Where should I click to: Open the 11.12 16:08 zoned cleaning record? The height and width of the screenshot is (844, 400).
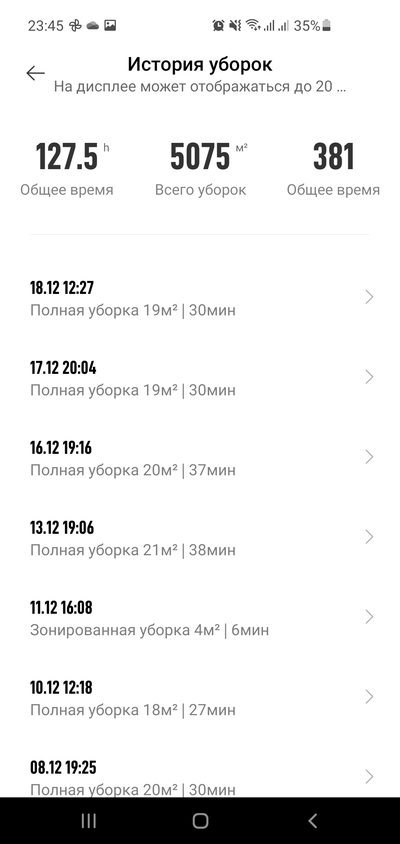[x=200, y=617]
